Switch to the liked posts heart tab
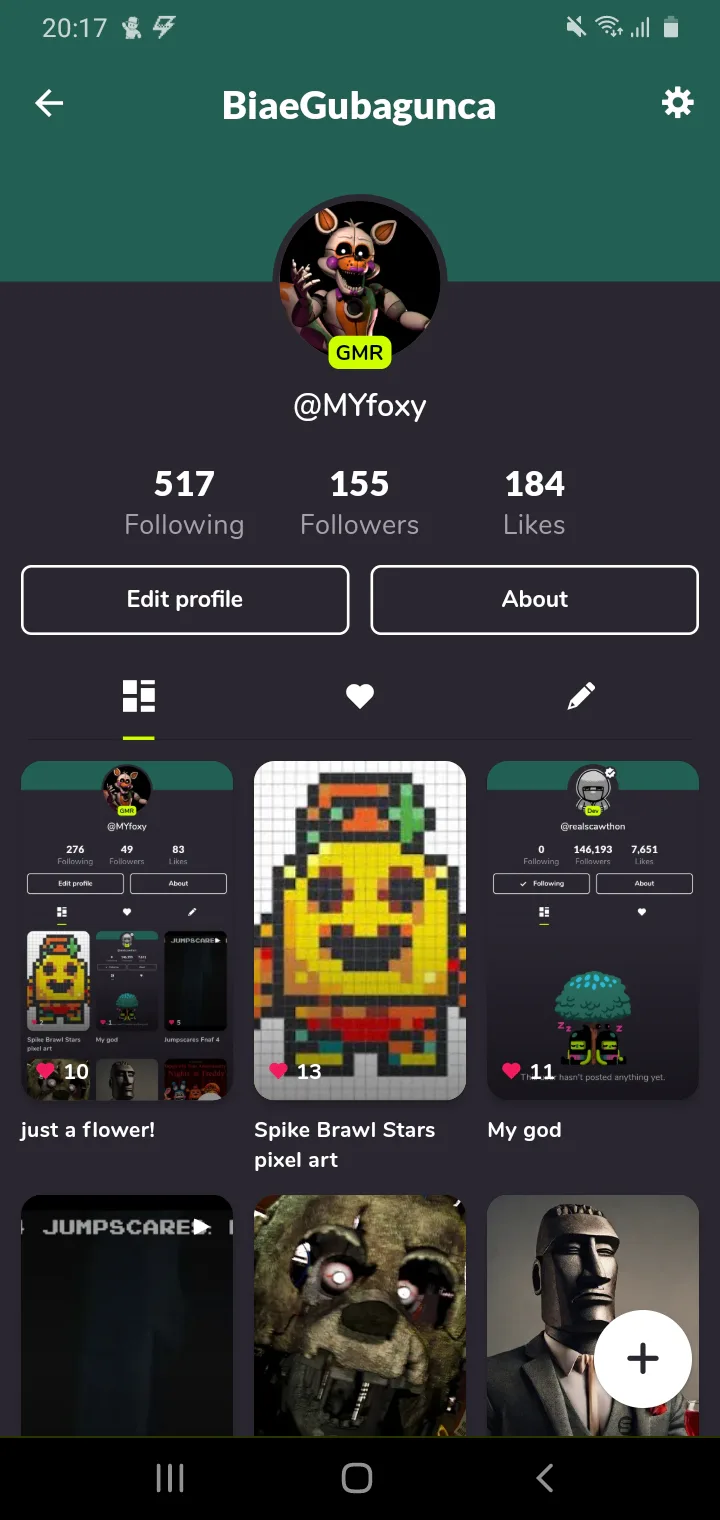This screenshot has height=1520, width=720. pyautogui.click(x=359, y=696)
